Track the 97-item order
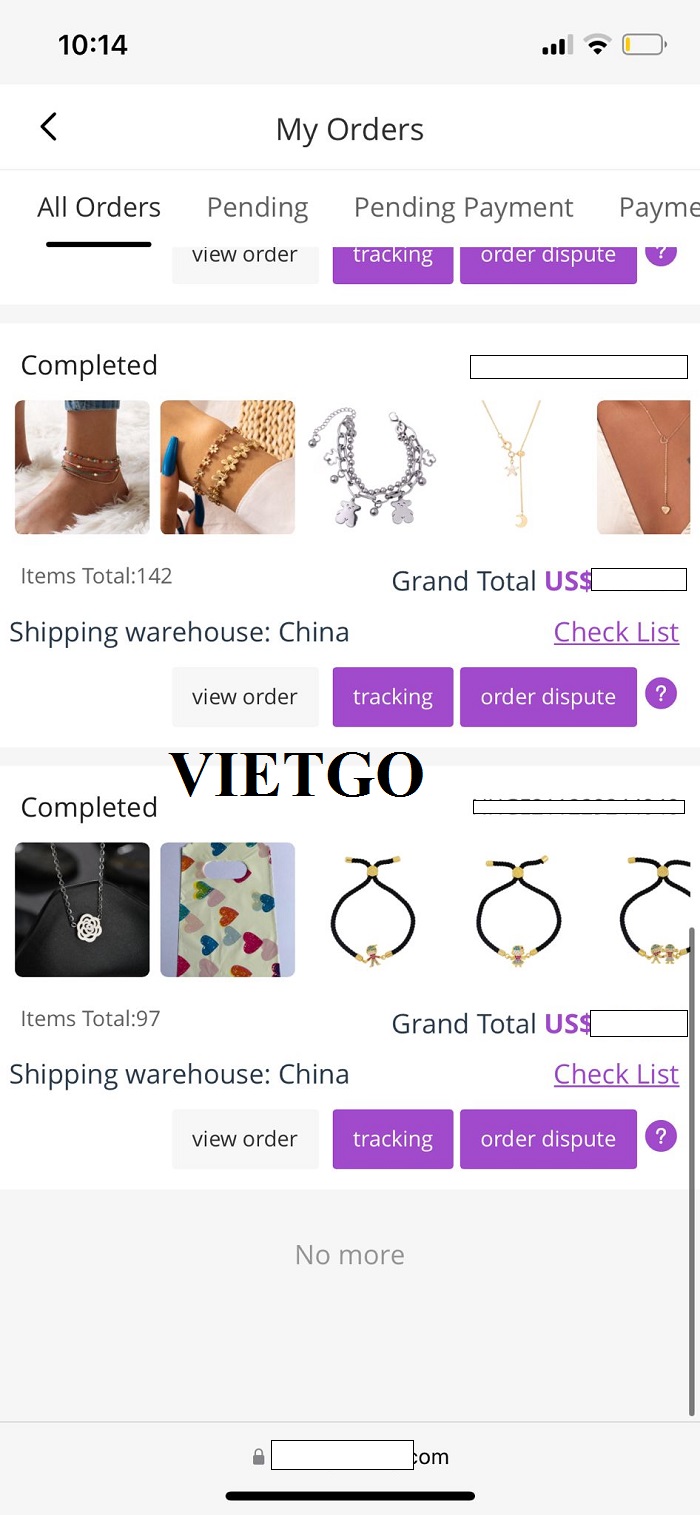The width and height of the screenshot is (700, 1515). coord(392,1139)
